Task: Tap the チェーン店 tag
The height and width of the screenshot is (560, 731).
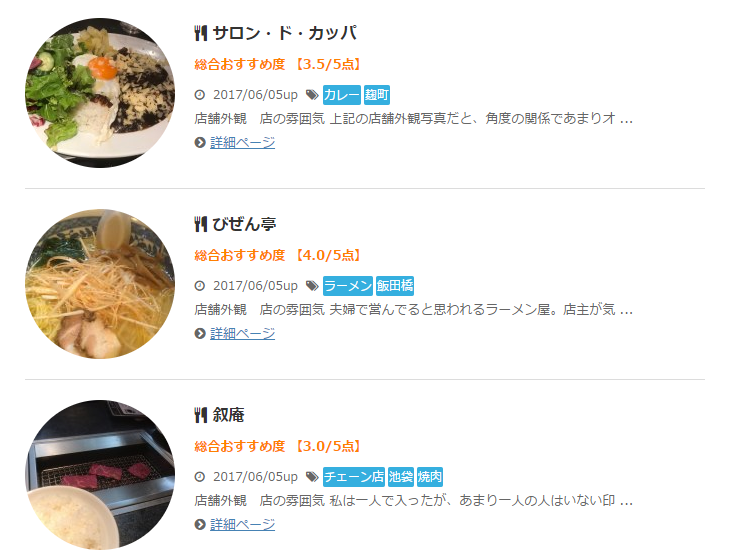Action: click(x=354, y=477)
